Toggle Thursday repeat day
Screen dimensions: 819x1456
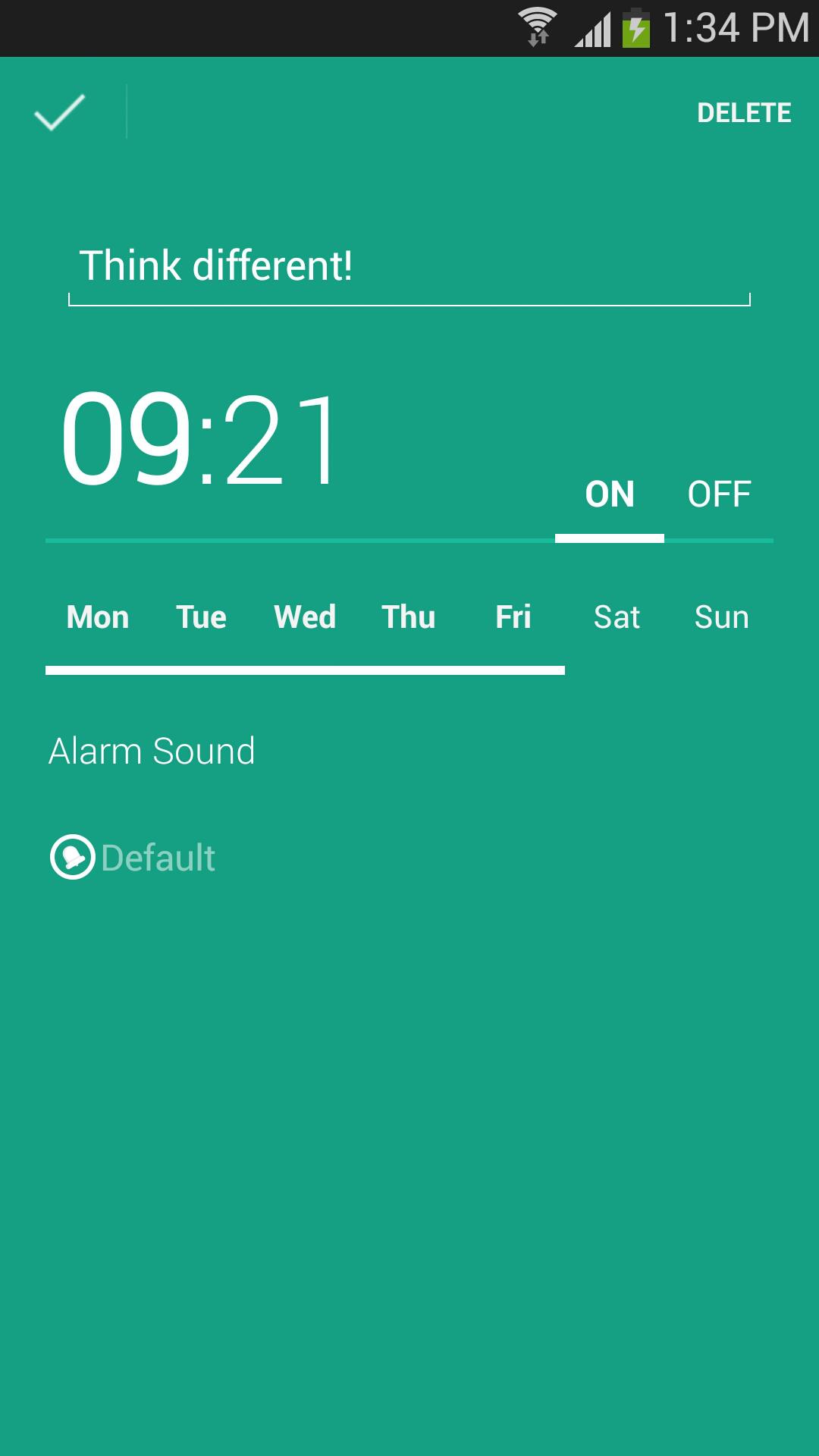click(x=408, y=617)
